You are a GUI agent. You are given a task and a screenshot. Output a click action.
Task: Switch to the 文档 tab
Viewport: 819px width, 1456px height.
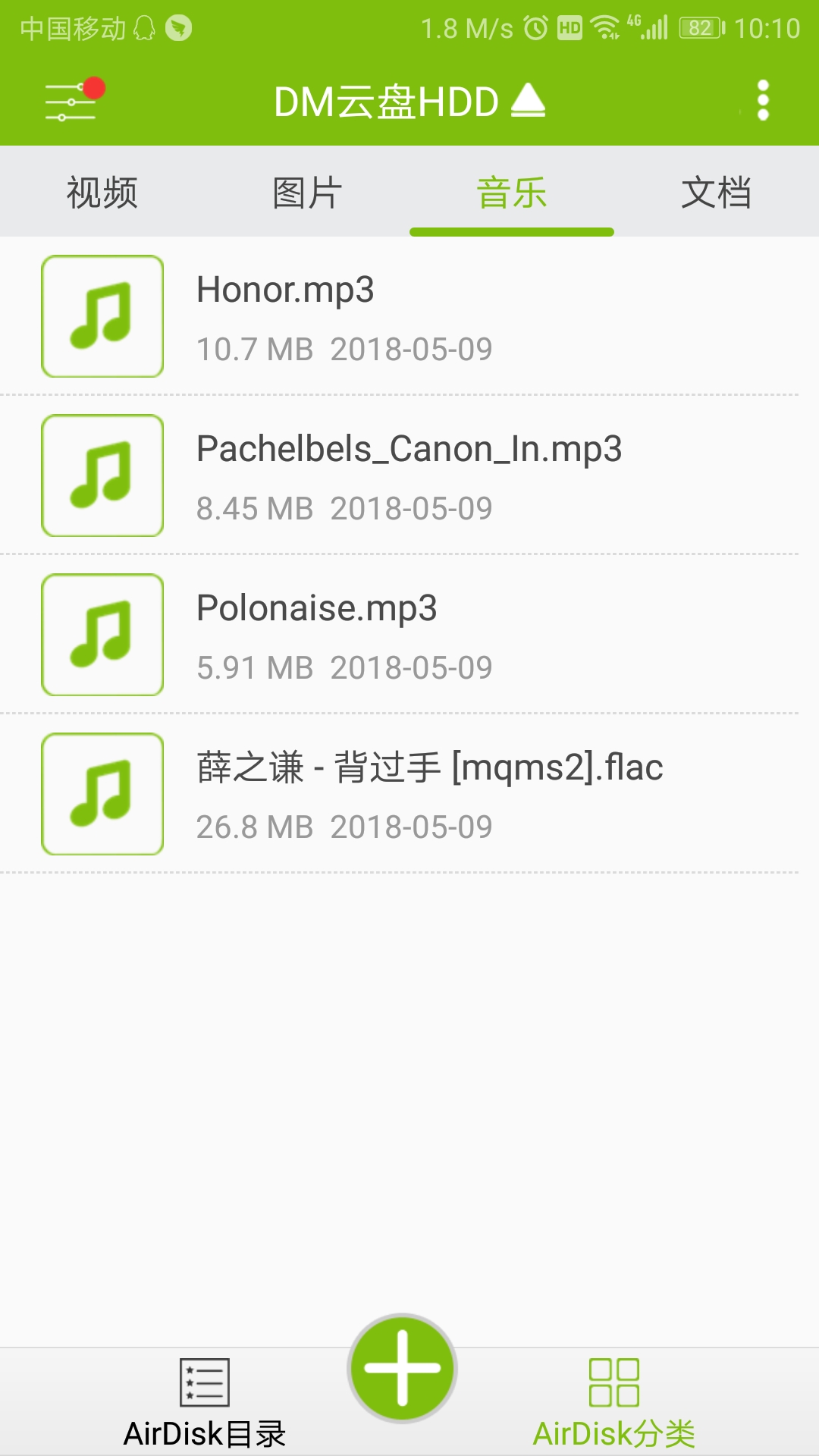point(717,193)
